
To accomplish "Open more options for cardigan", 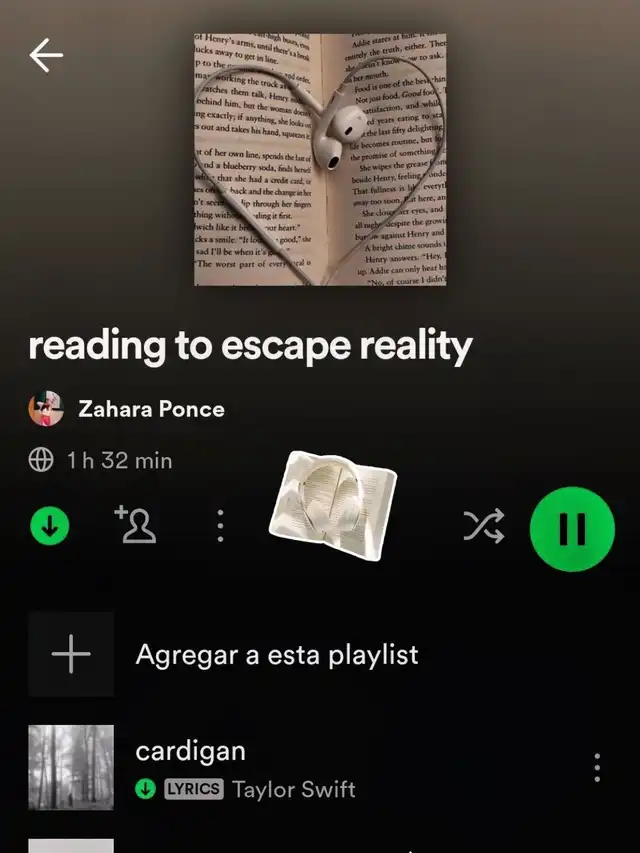I will tap(597, 767).
